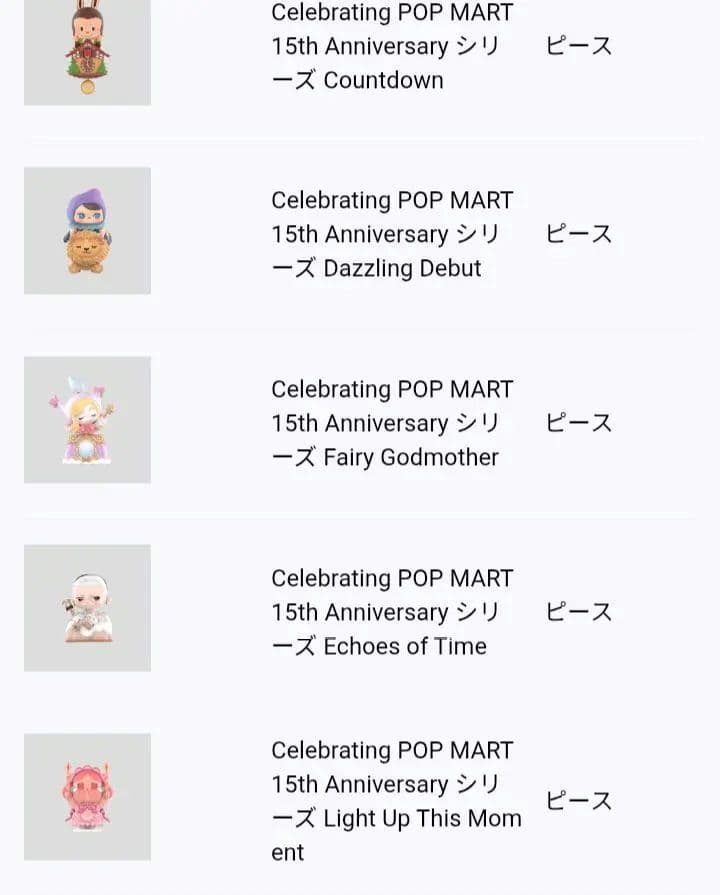Click the Dazzling Debut product title
The image size is (720, 895).
point(390,234)
